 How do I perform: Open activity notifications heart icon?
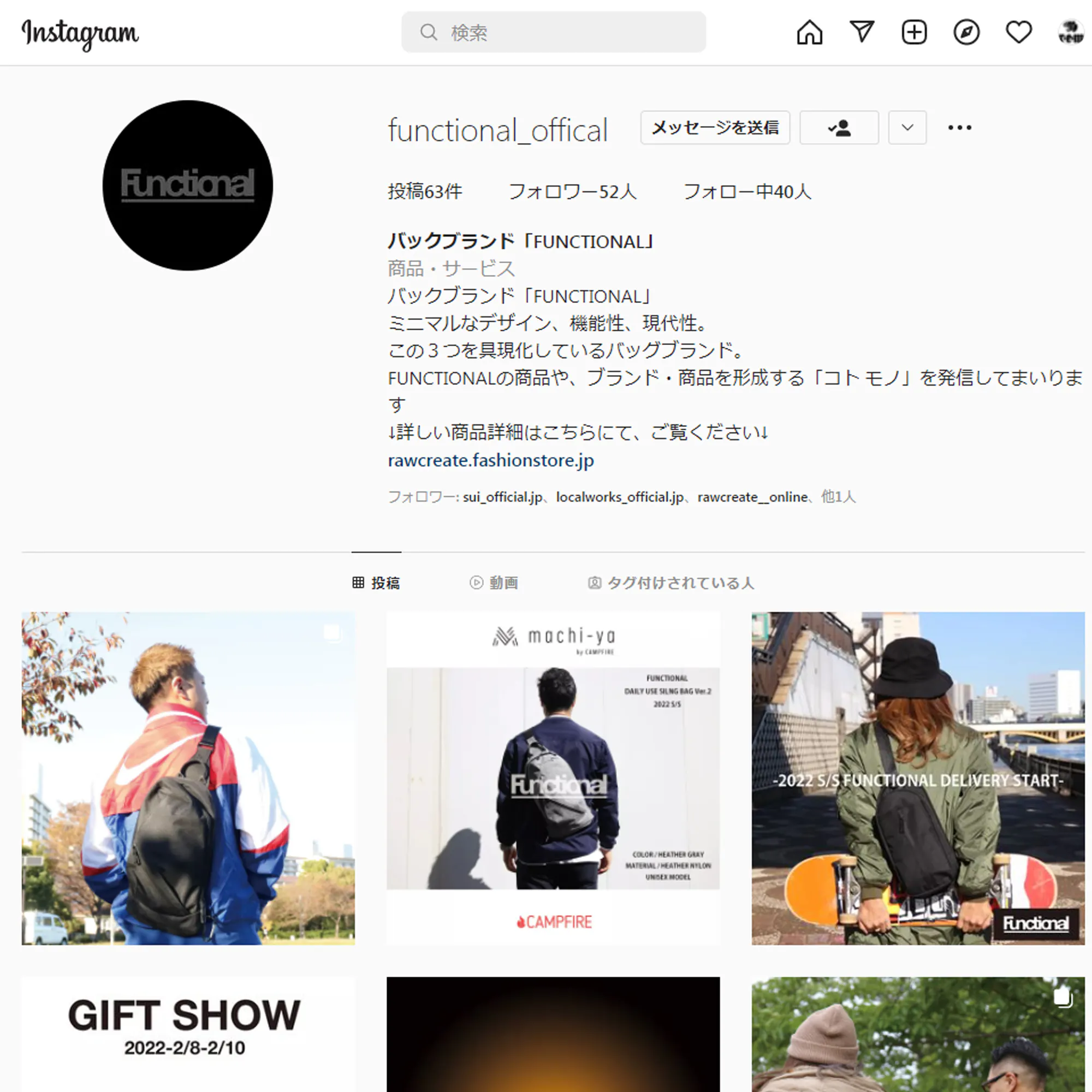[1018, 32]
